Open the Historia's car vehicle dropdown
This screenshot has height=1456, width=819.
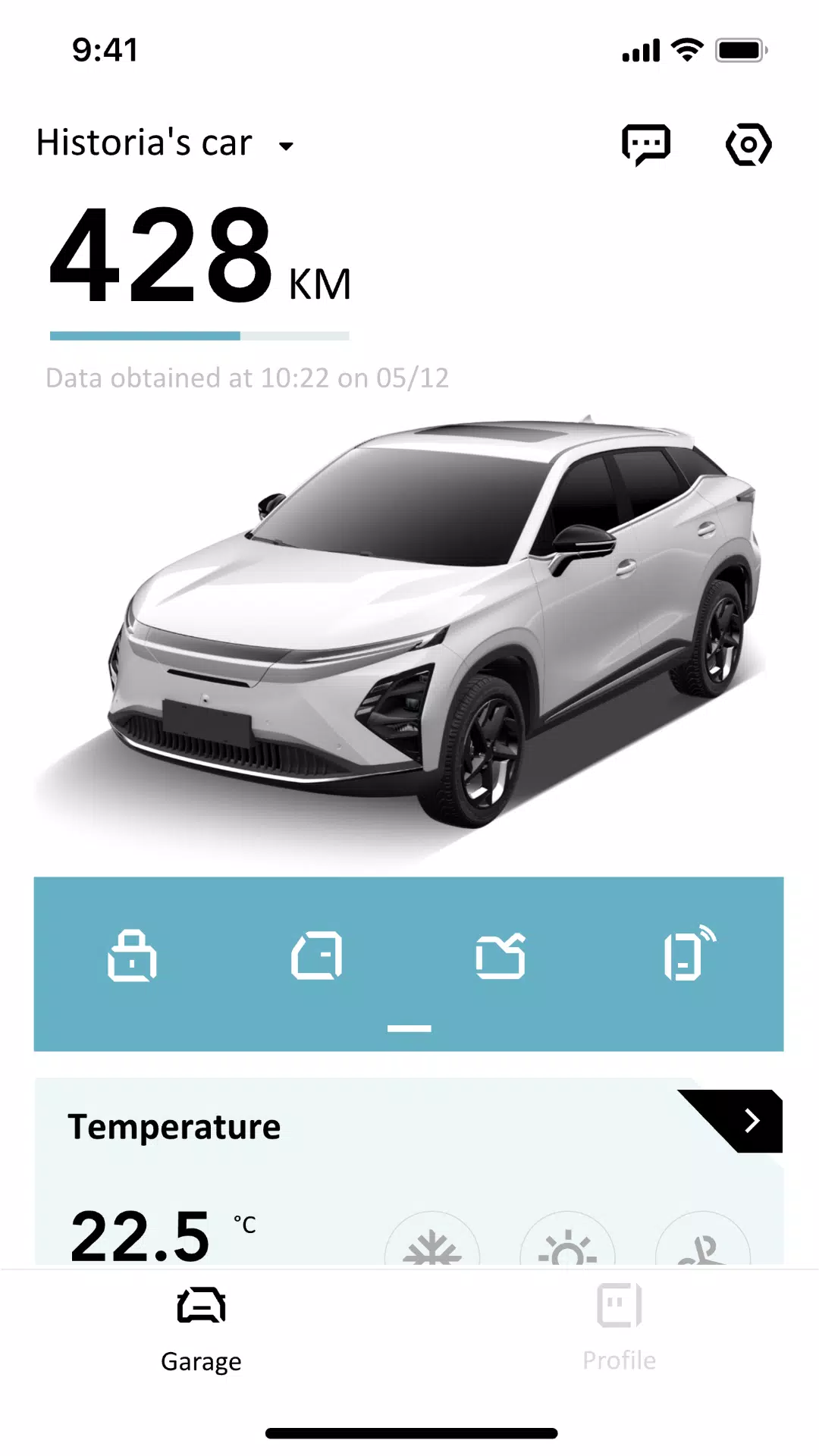285,146
